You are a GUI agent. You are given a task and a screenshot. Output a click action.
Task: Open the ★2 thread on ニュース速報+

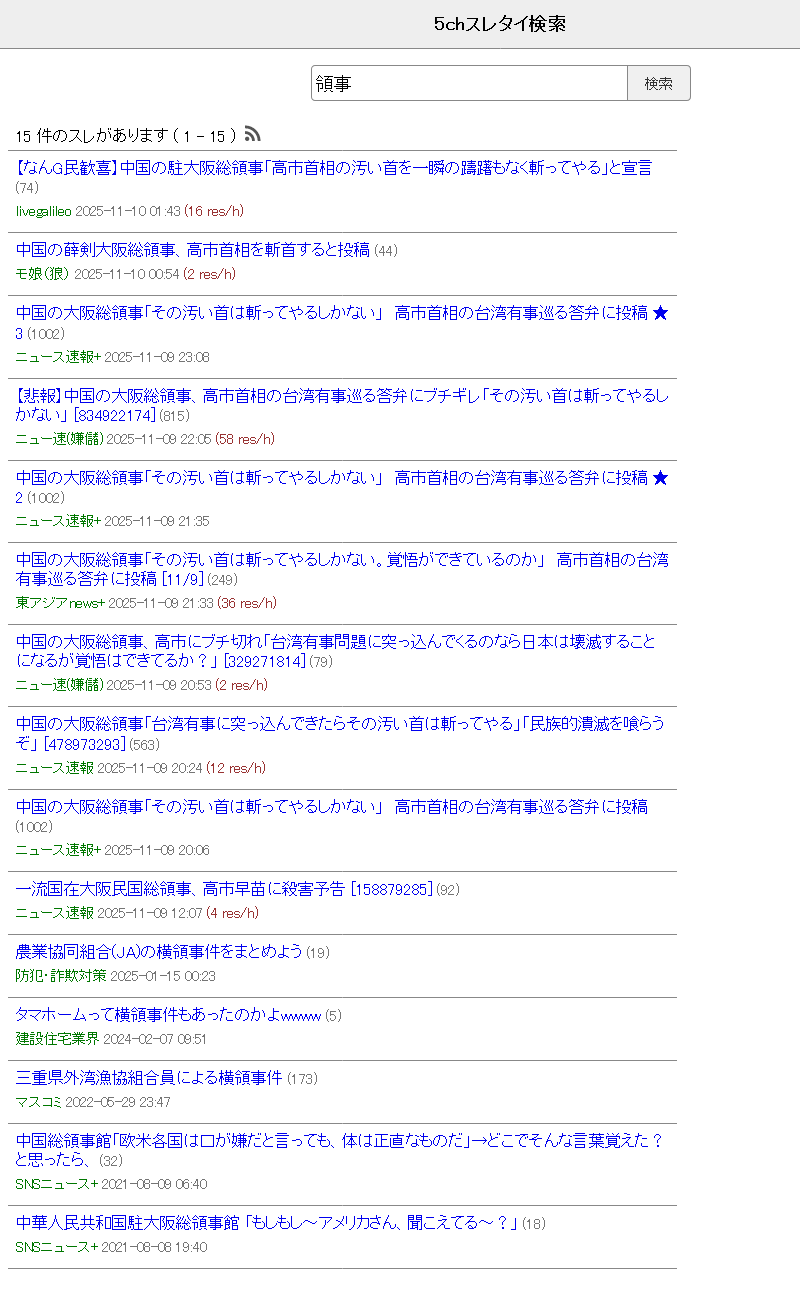click(340, 478)
